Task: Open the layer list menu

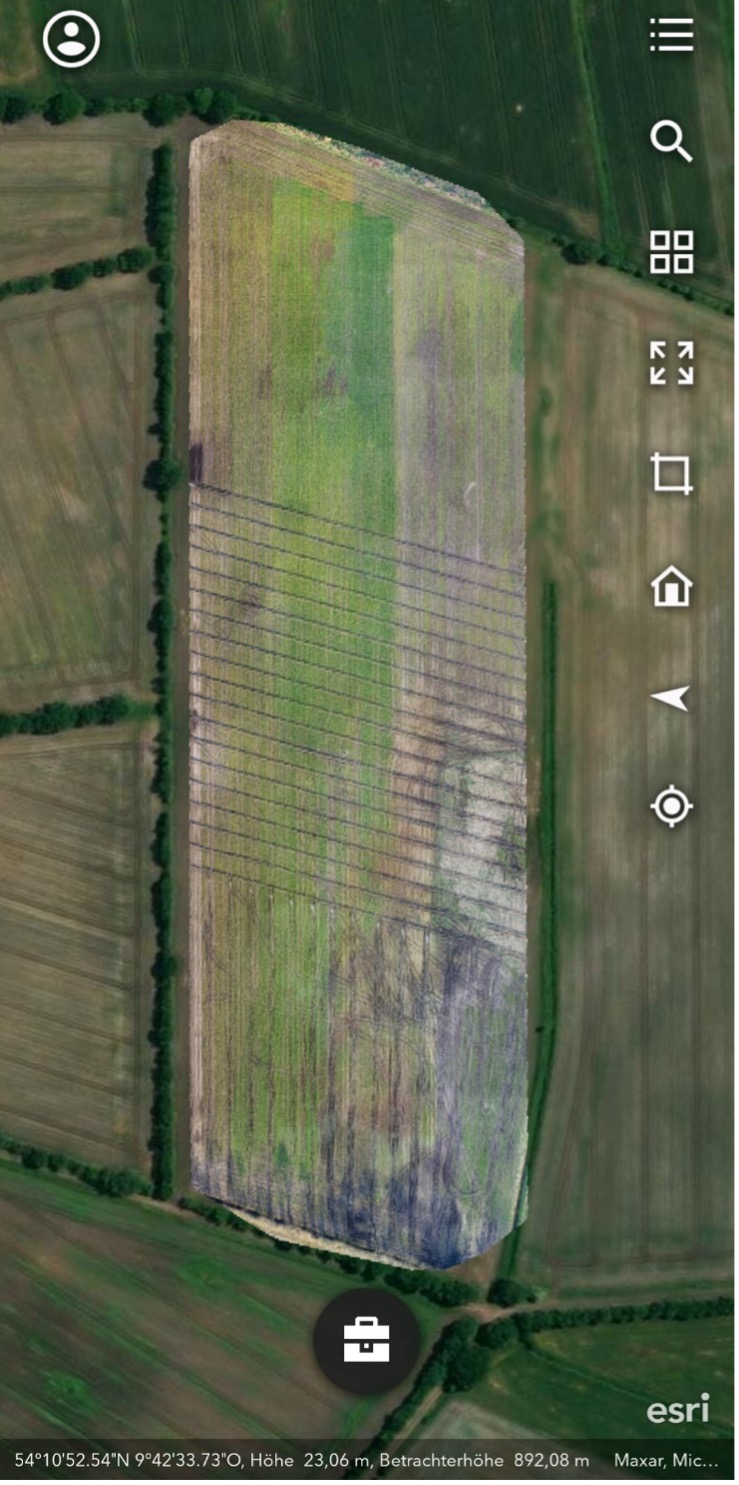Action: pos(671,35)
